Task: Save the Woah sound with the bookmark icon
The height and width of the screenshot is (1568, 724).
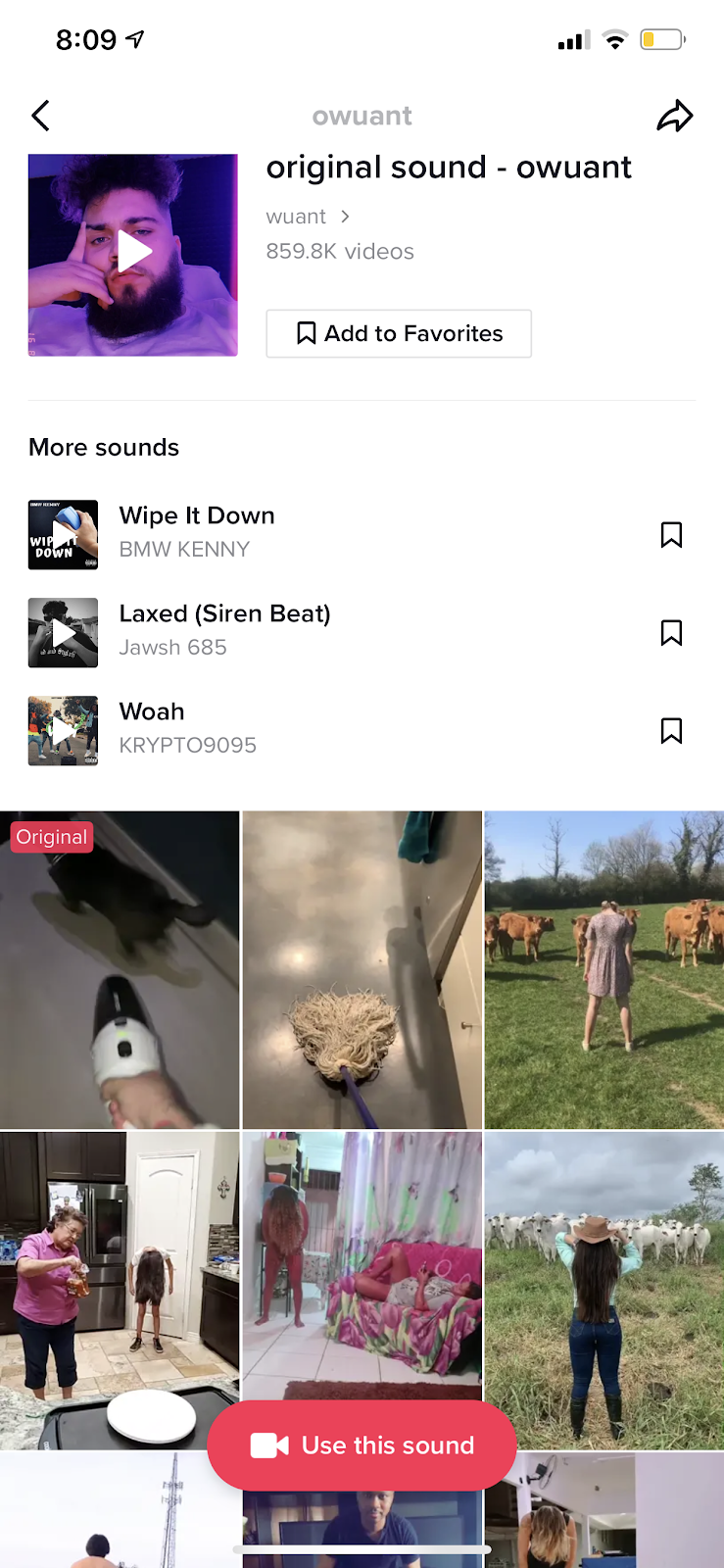Action: click(x=671, y=730)
